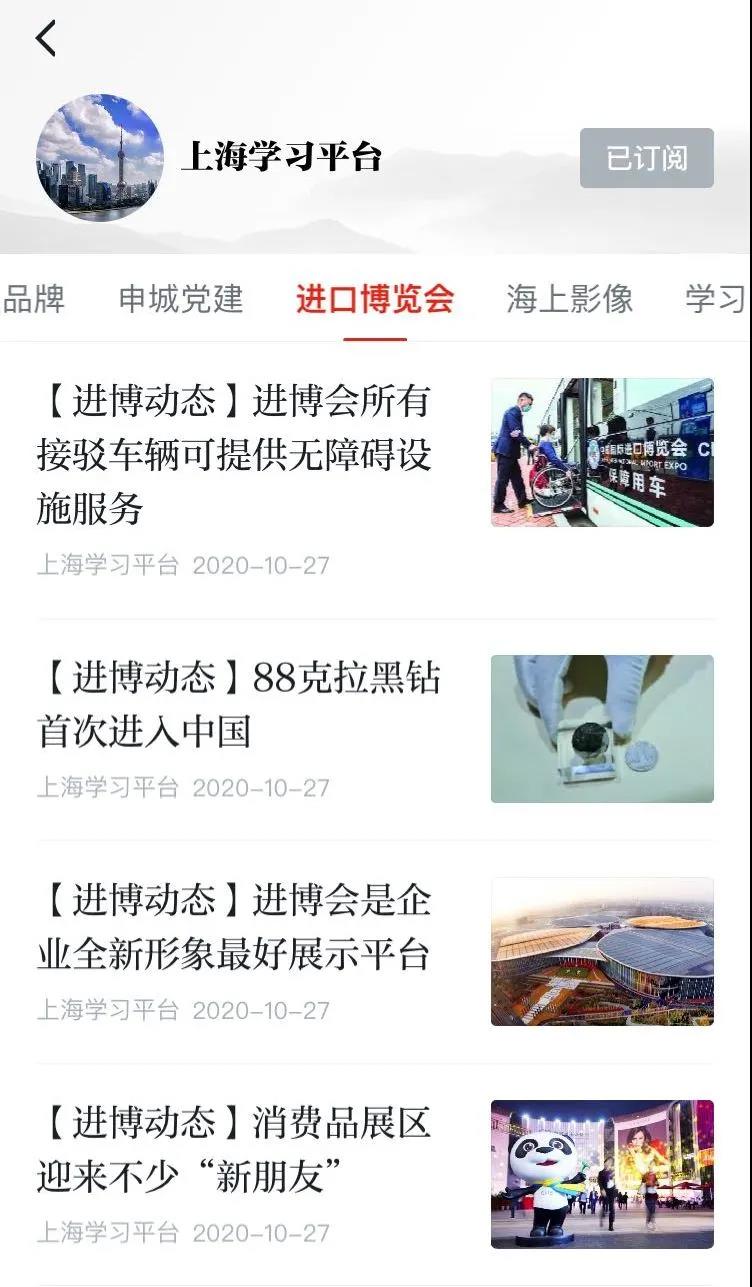The image size is (752, 1287).
Task: Switch to the 申城党建 tab
Action: pos(181,299)
